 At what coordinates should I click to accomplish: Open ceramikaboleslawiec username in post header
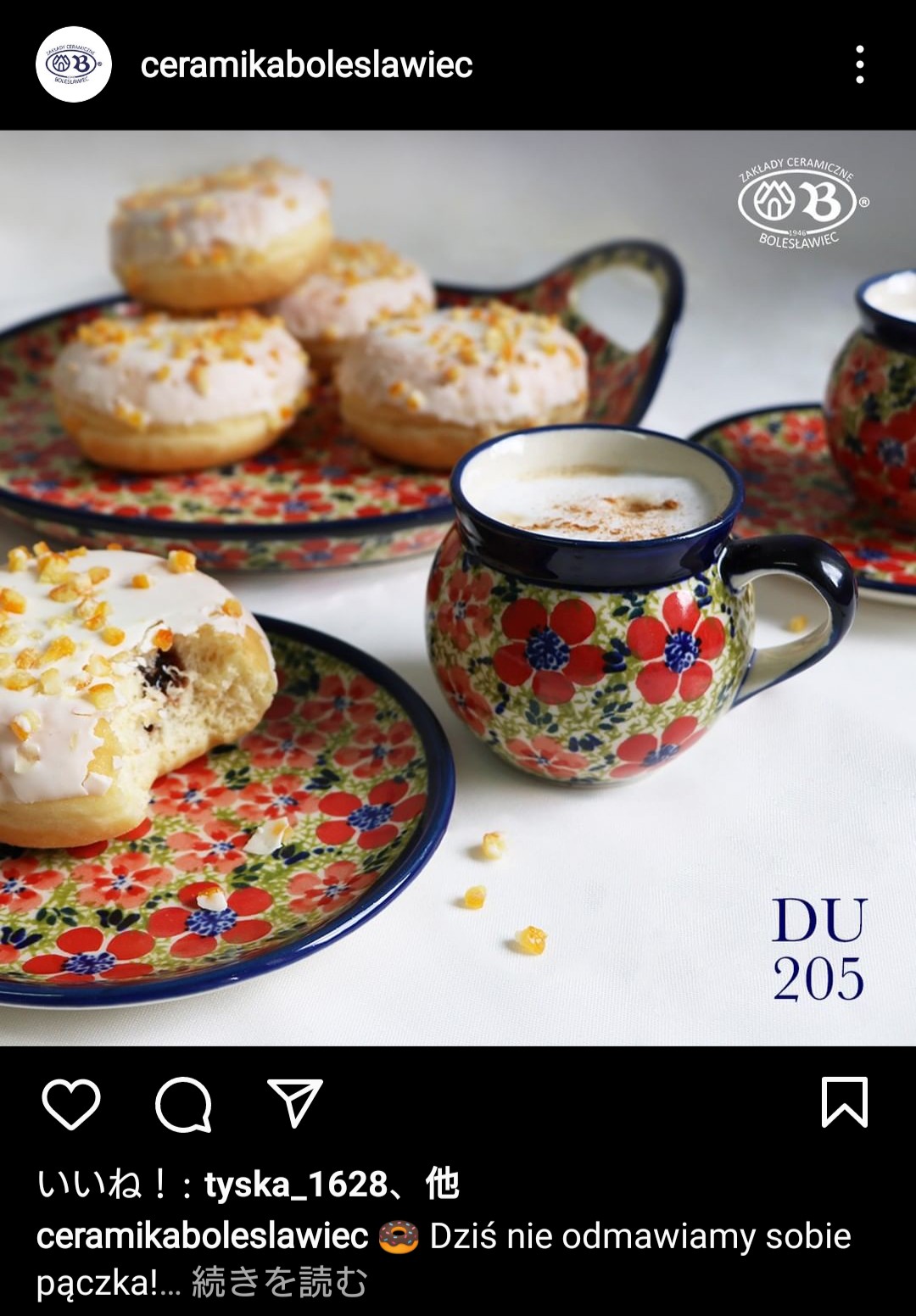pos(306,65)
